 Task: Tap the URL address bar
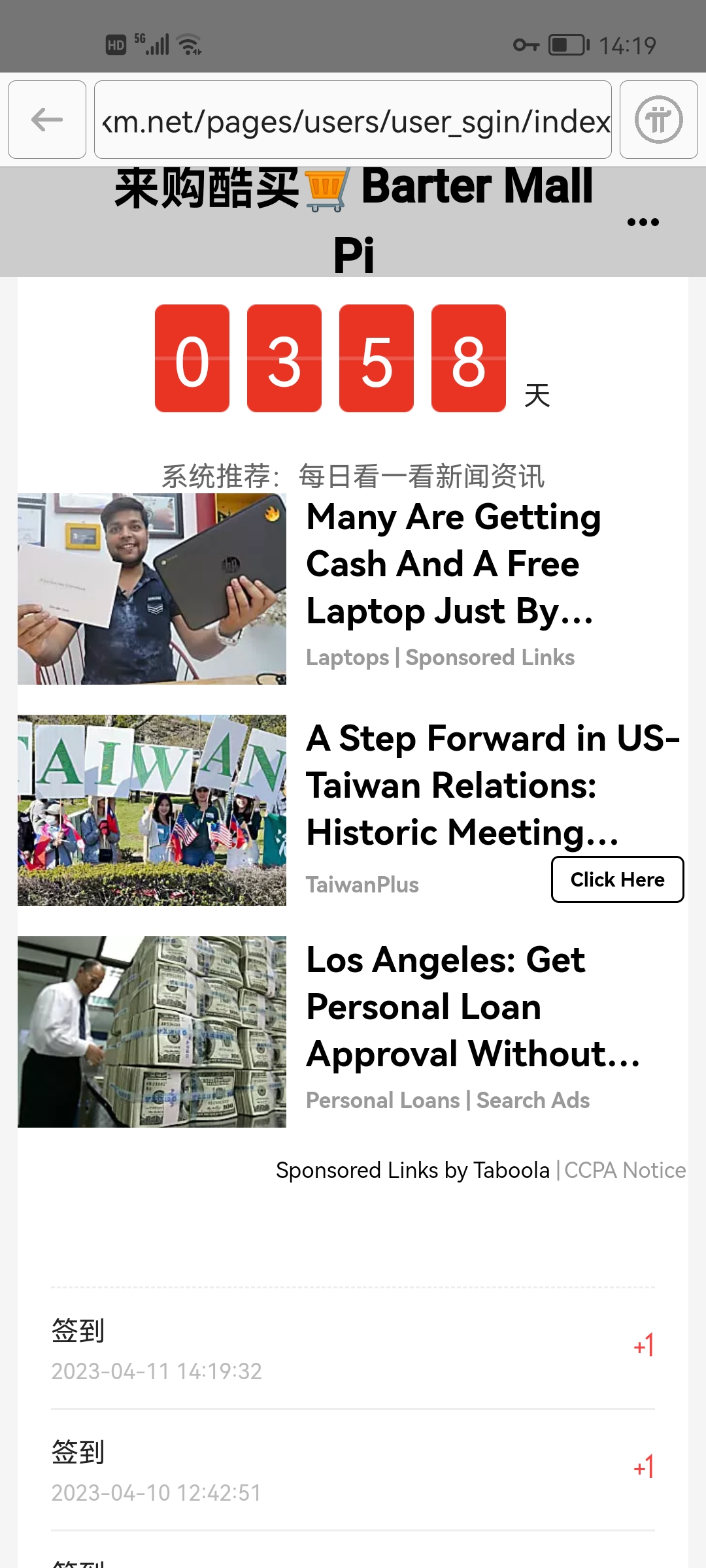[x=353, y=120]
